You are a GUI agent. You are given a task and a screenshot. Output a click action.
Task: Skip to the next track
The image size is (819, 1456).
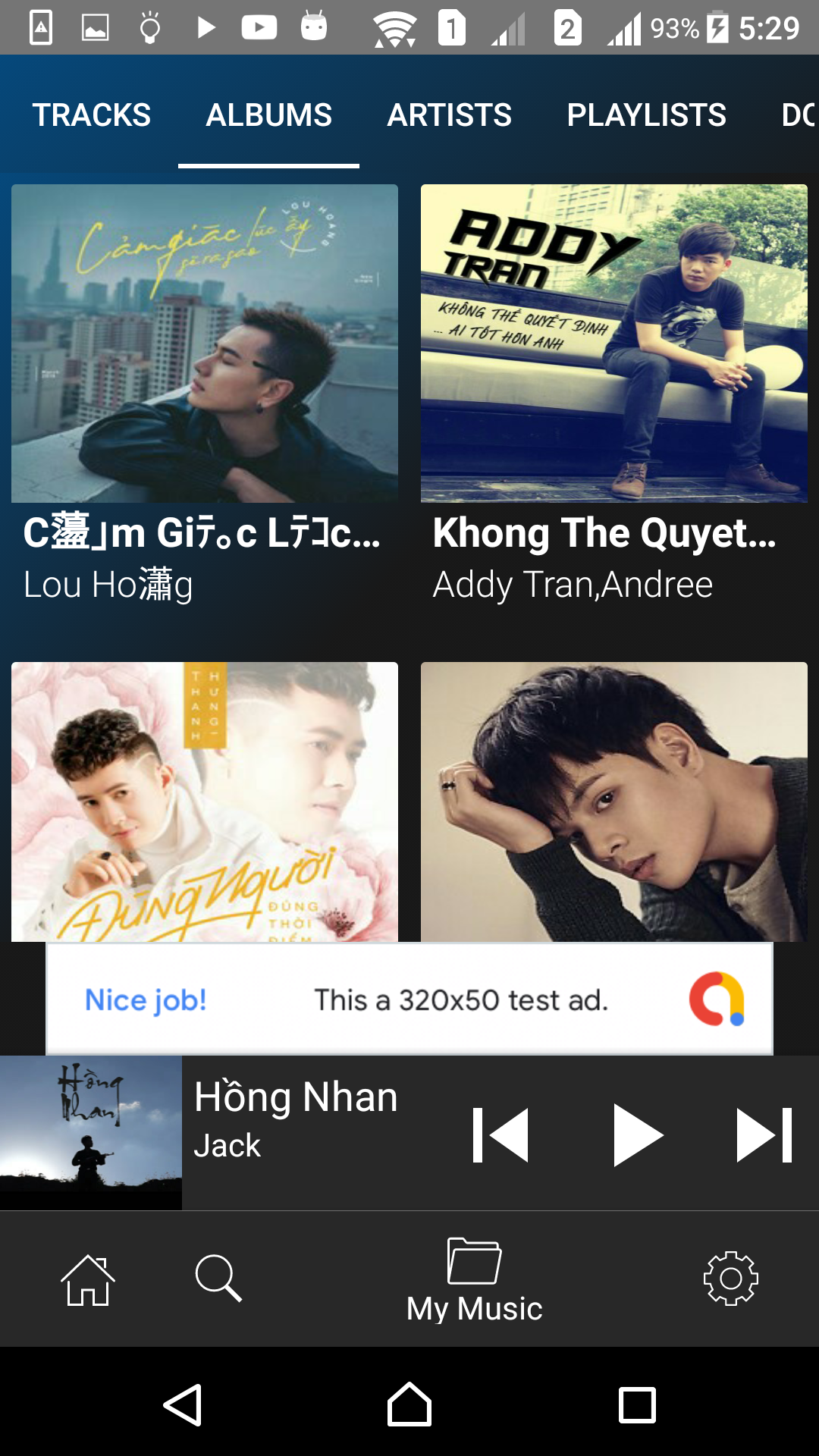tap(764, 1135)
